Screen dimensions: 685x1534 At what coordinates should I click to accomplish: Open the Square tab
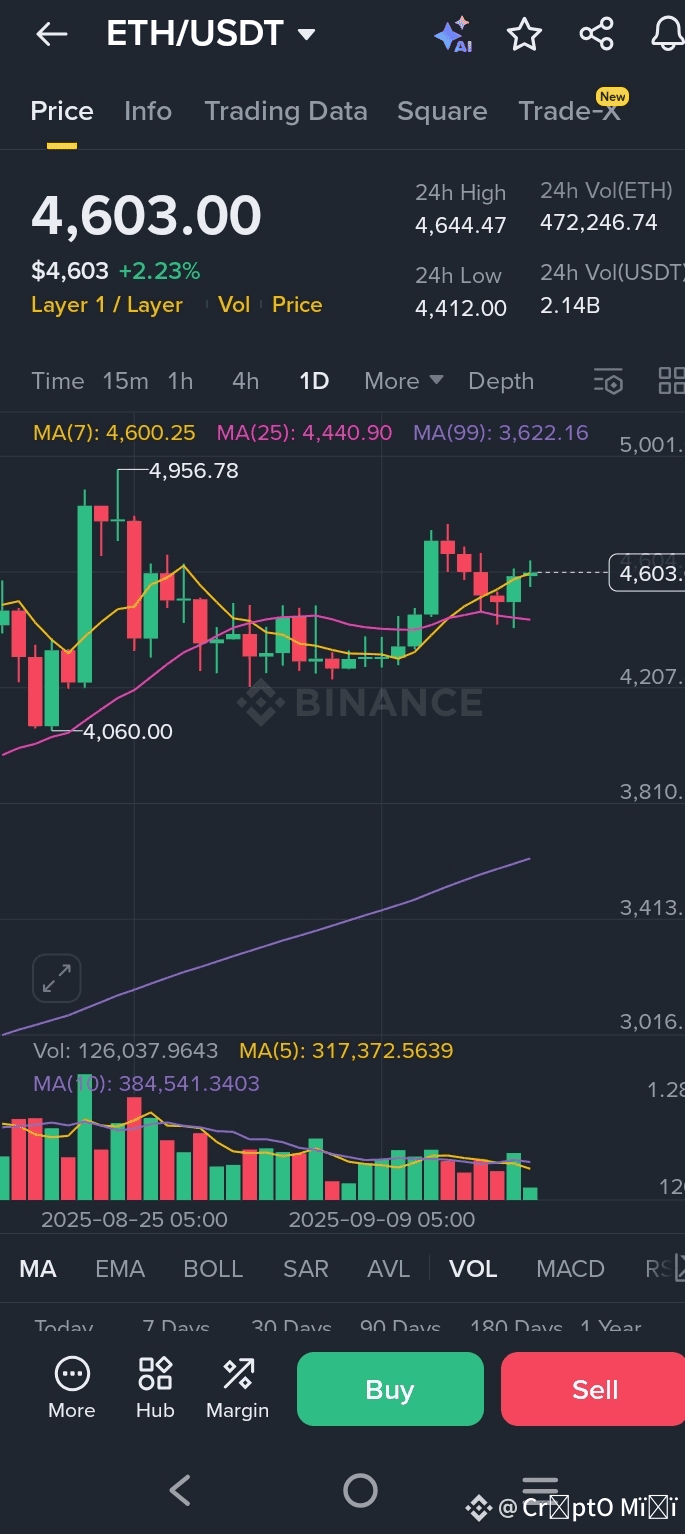pos(442,111)
